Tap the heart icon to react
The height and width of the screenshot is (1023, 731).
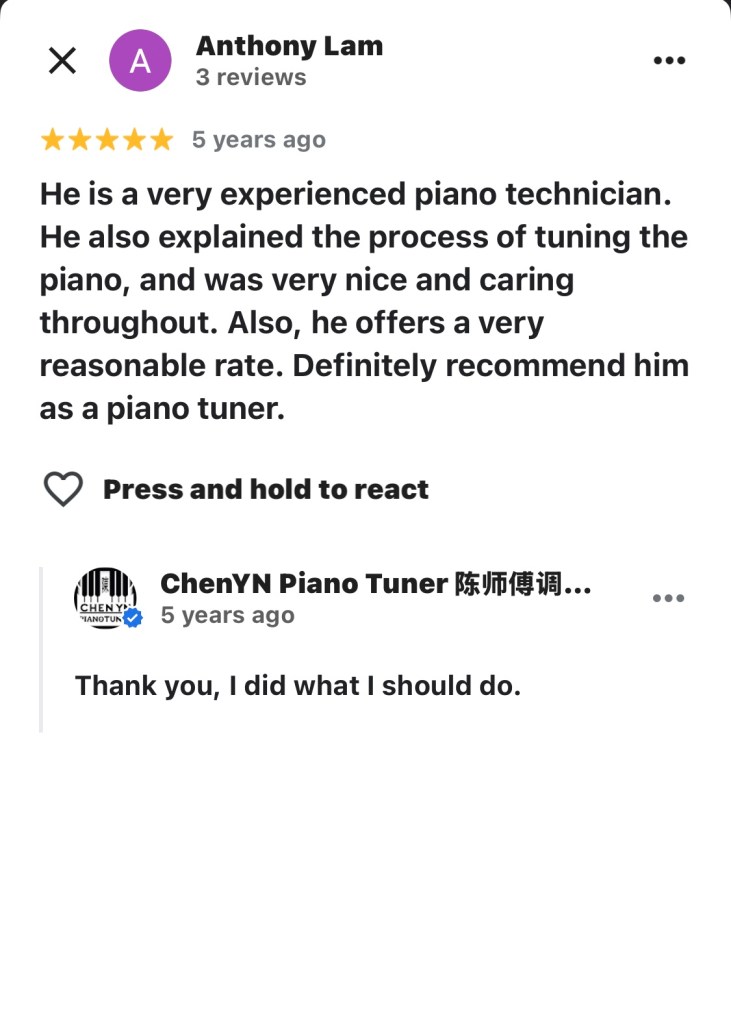63,489
